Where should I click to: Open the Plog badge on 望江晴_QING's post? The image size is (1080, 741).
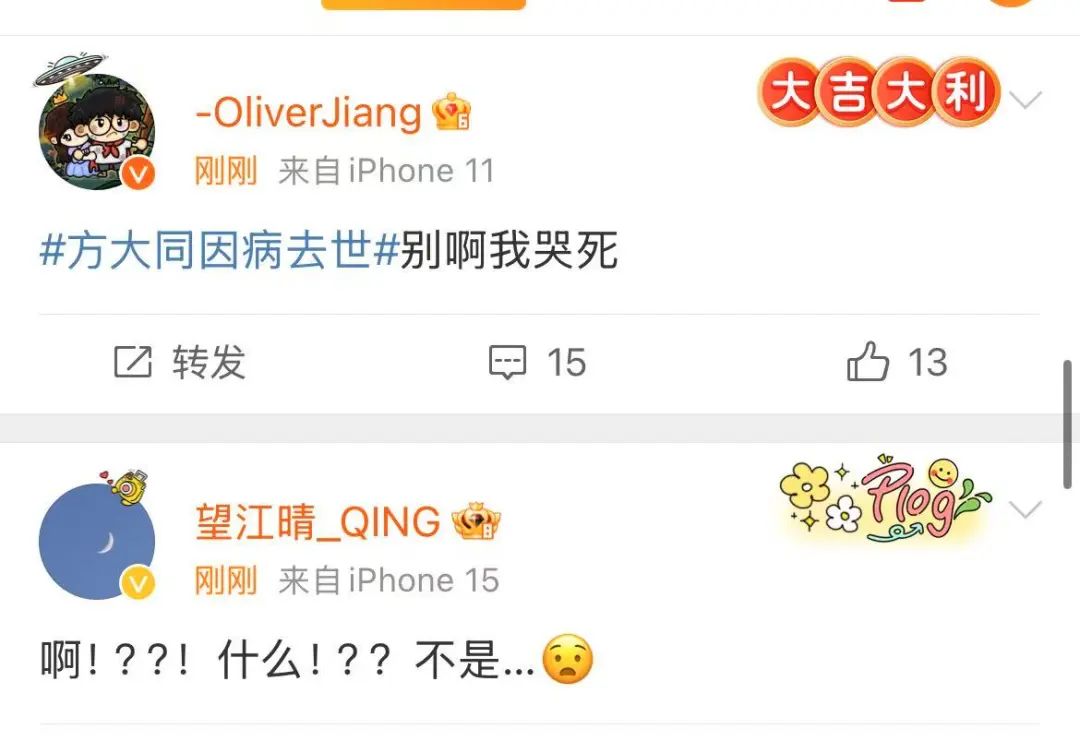[x=884, y=502]
